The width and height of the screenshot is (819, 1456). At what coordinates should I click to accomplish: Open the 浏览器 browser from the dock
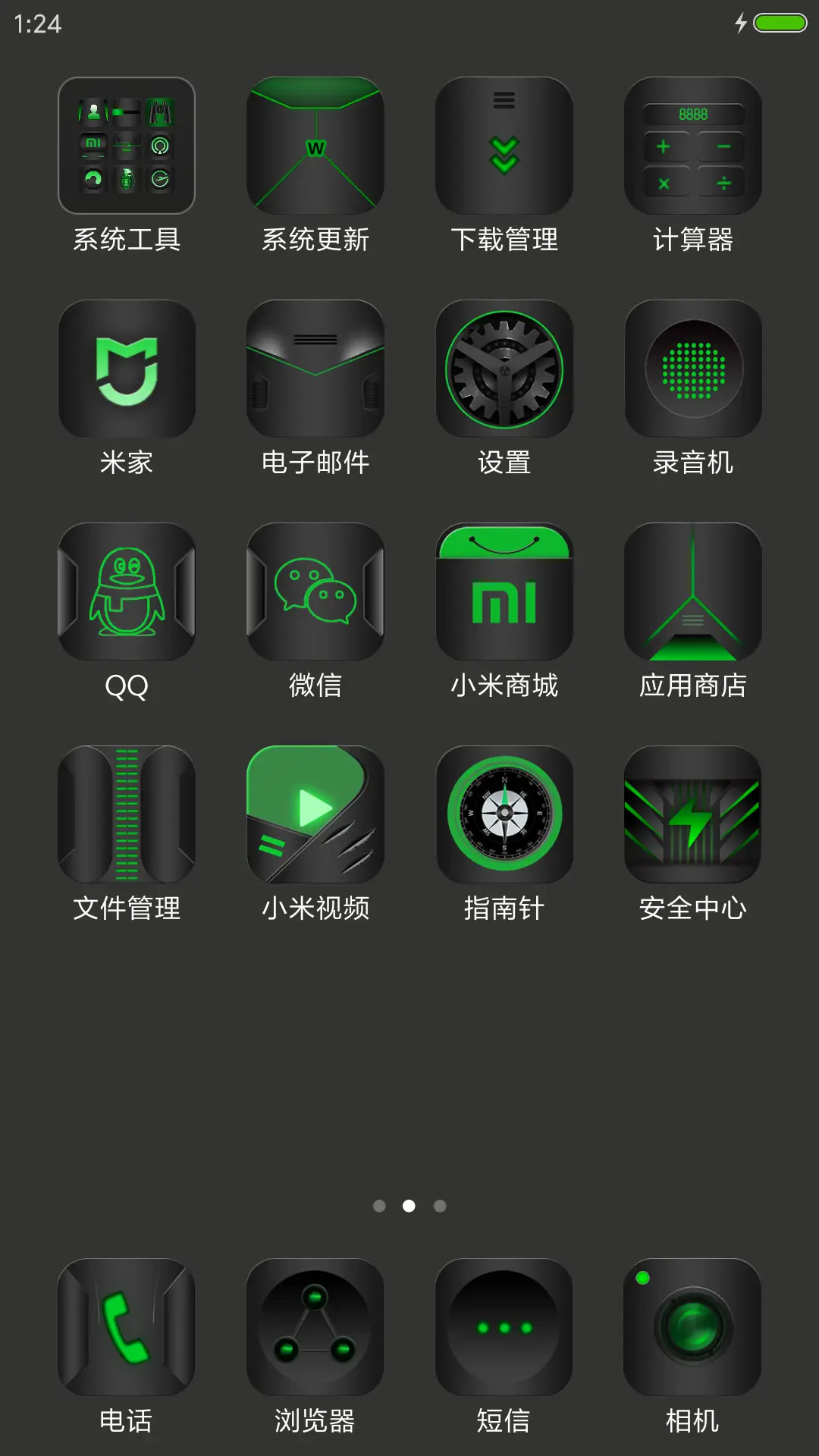point(315,1327)
